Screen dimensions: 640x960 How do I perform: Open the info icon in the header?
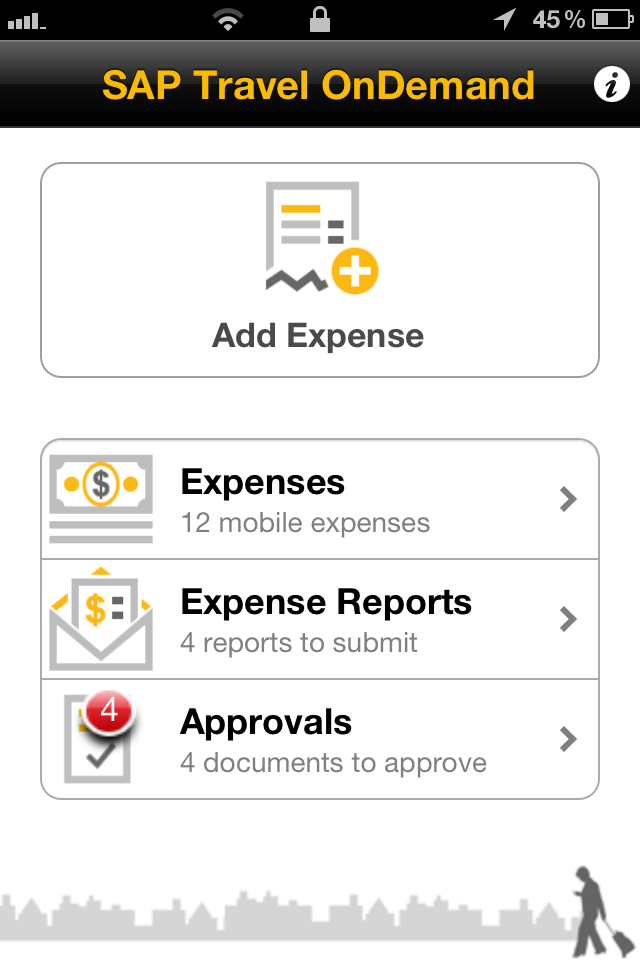pos(609,85)
